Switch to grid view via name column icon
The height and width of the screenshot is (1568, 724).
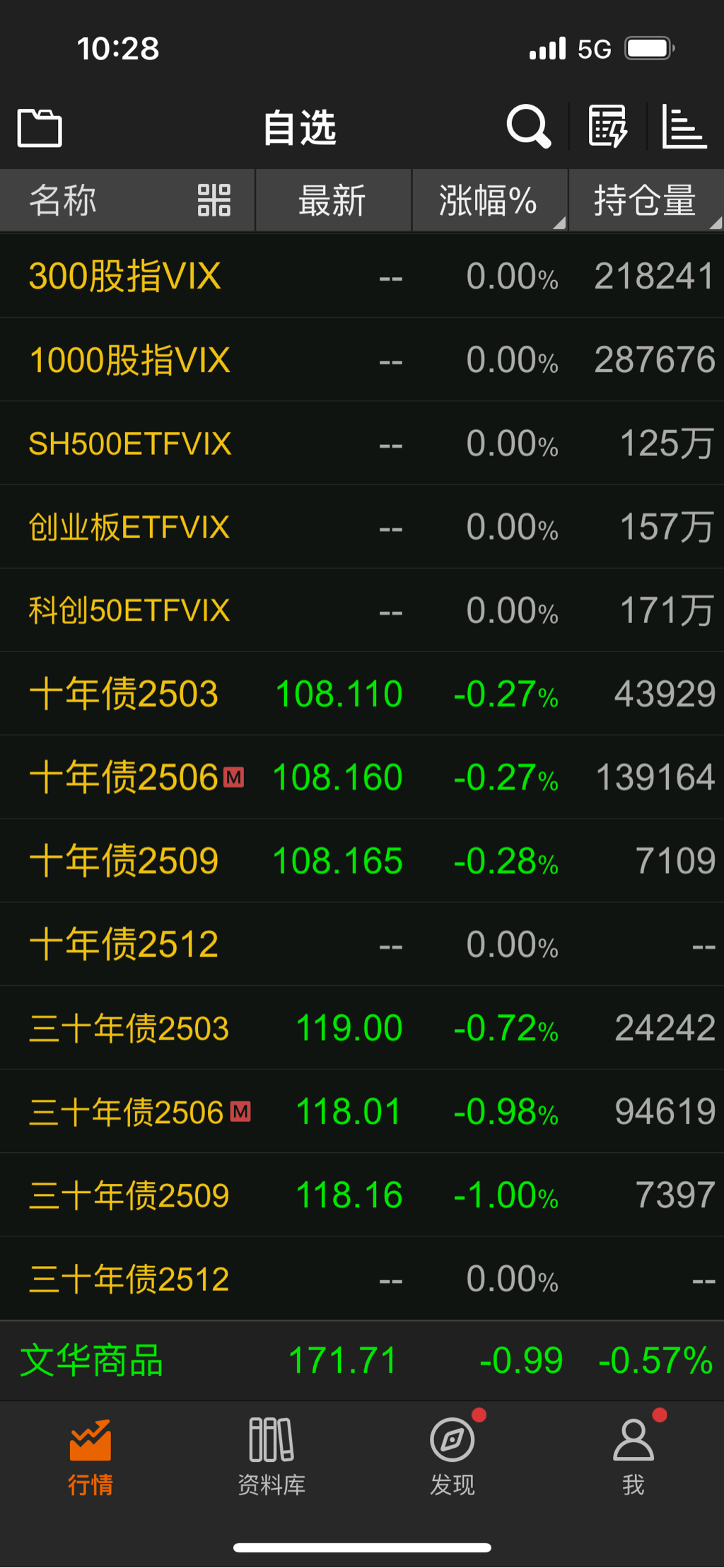214,200
